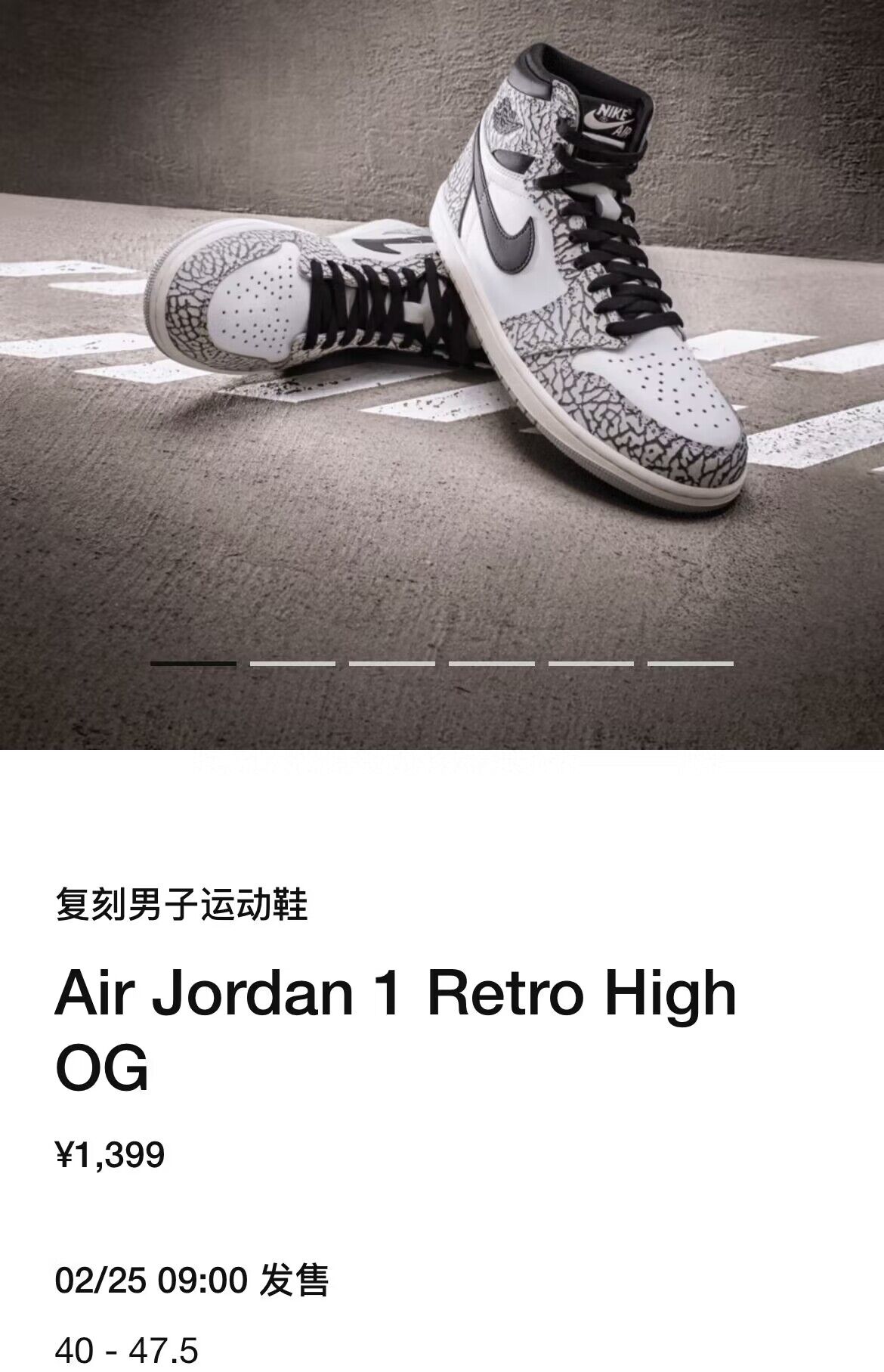This screenshot has width=884, height=1372.
Task: Select the third image indicator segment
Action: coord(391,664)
